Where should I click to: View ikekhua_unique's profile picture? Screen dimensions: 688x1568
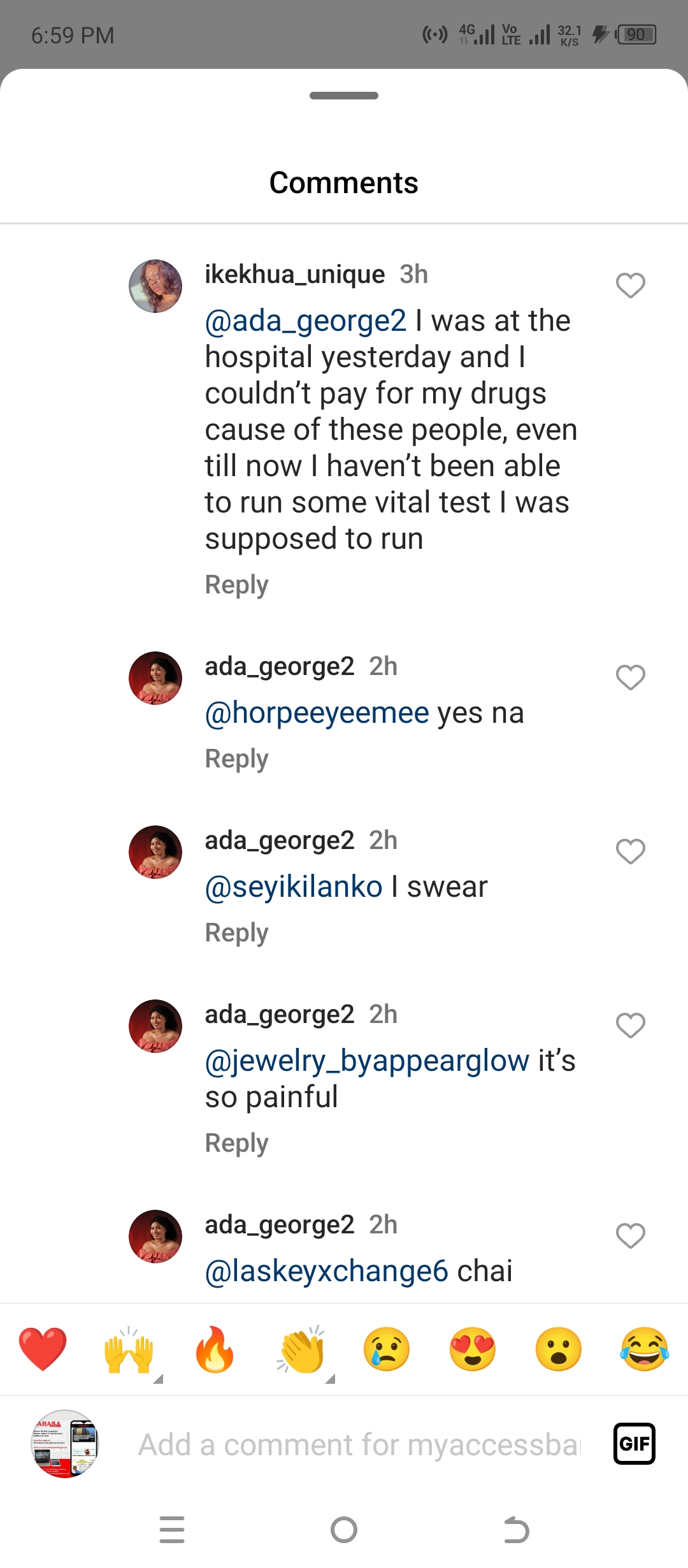tap(155, 286)
